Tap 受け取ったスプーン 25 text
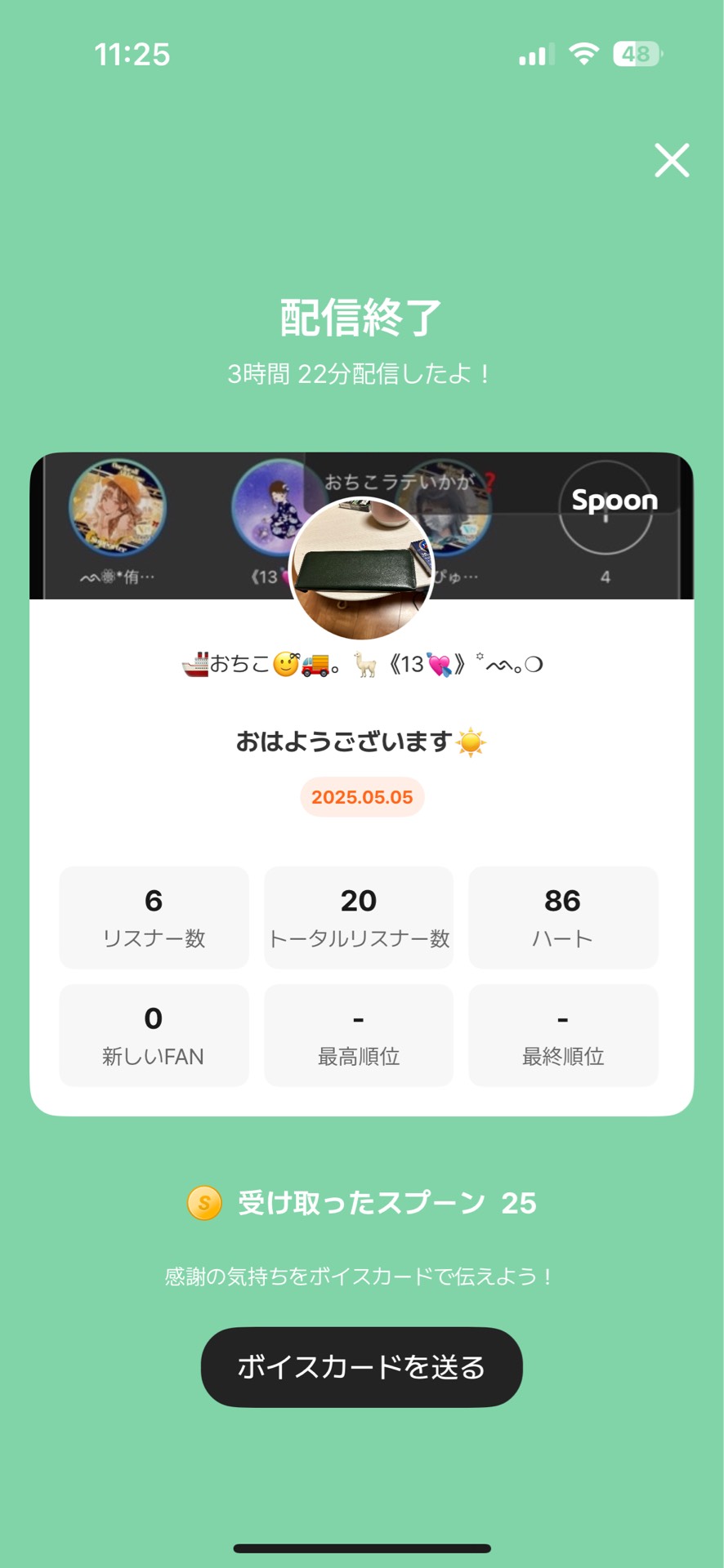 click(384, 1203)
